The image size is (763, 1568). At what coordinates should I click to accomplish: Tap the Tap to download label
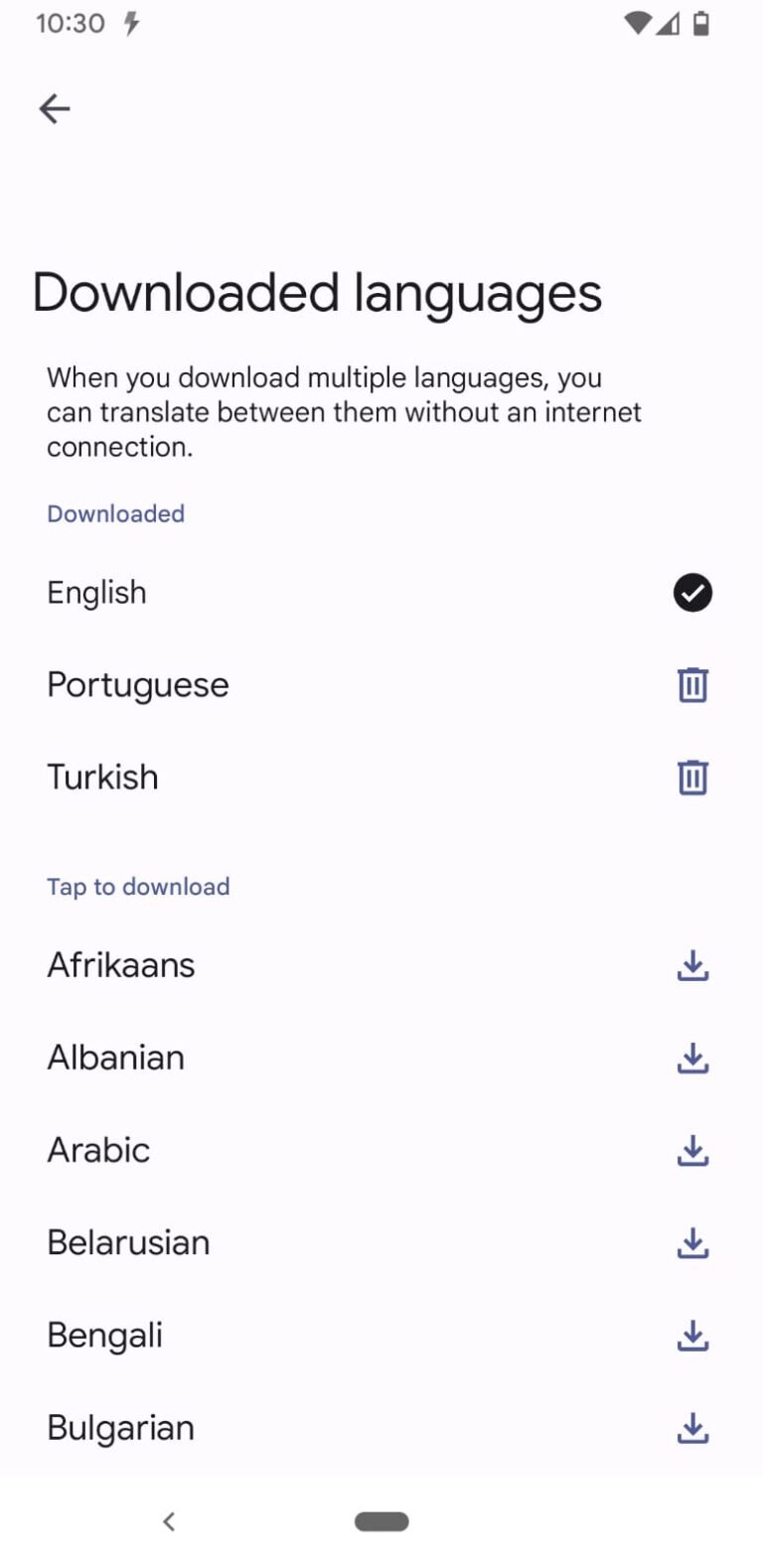[x=138, y=886]
